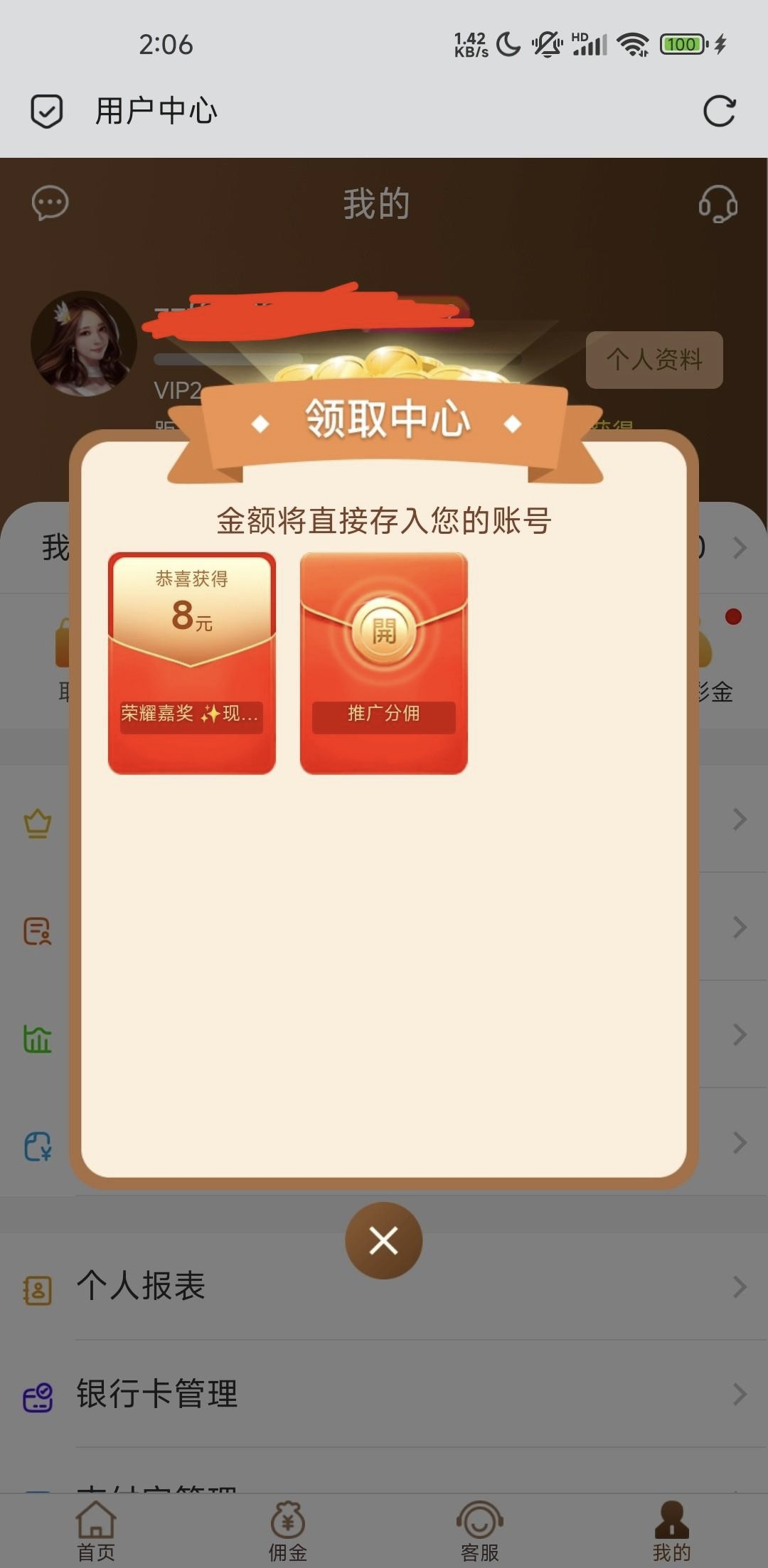Close the 领取中心 popup
The width and height of the screenshot is (768, 1568).
[383, 1241]
